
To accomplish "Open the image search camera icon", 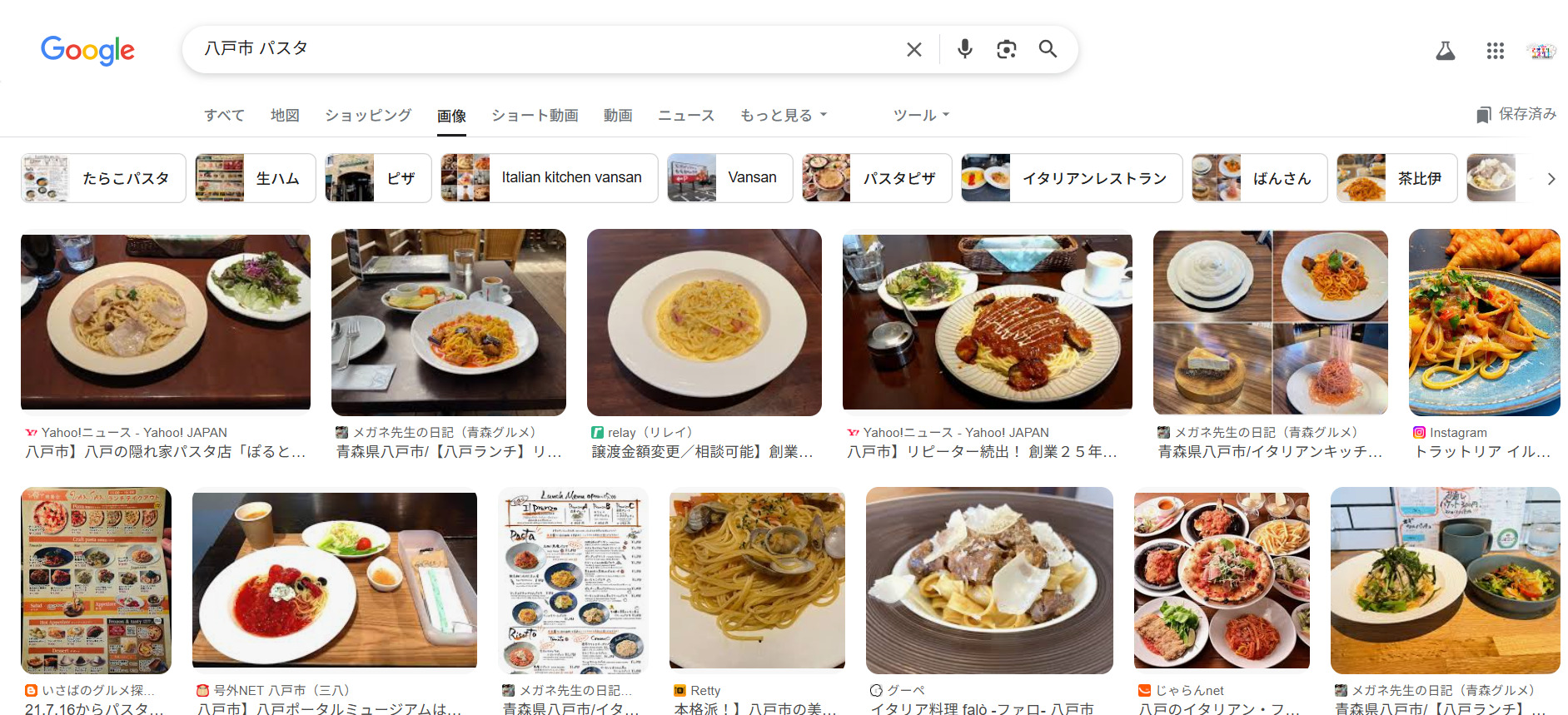I will (x=1006, y=49).
